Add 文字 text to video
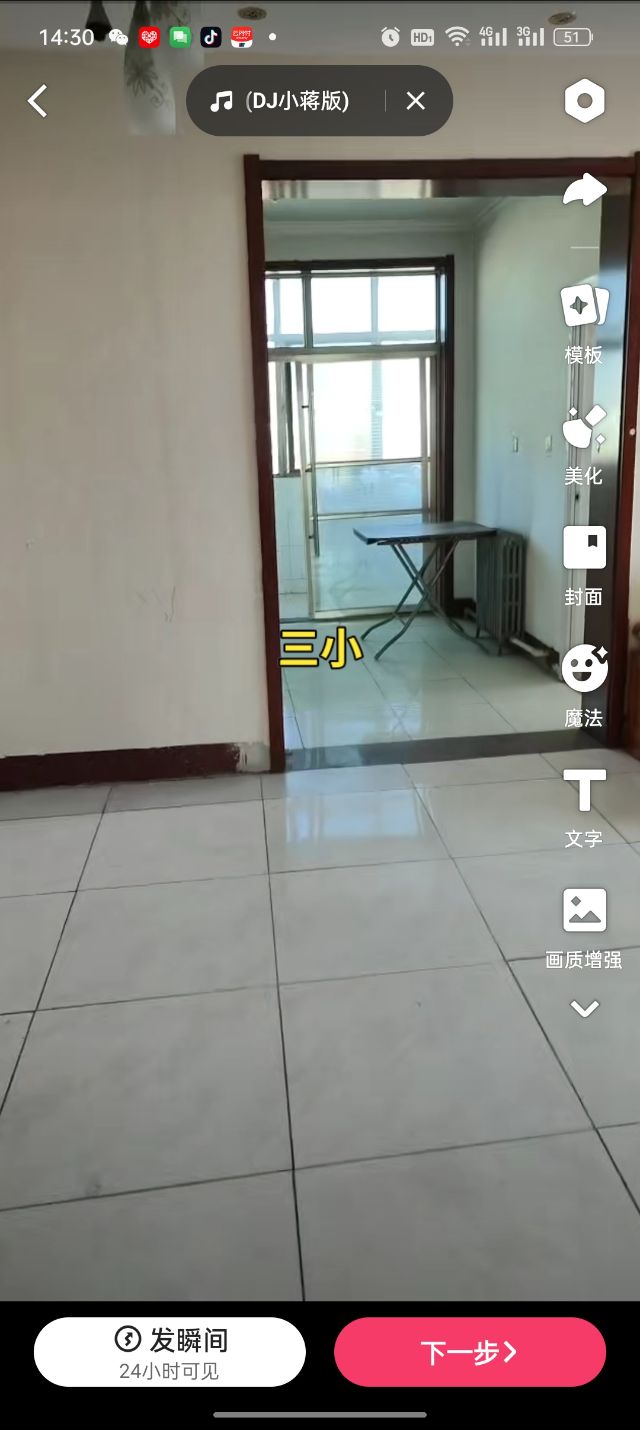Image resolution: width=640 pixels, height=1430 pixels. click(x=584, y=805)
